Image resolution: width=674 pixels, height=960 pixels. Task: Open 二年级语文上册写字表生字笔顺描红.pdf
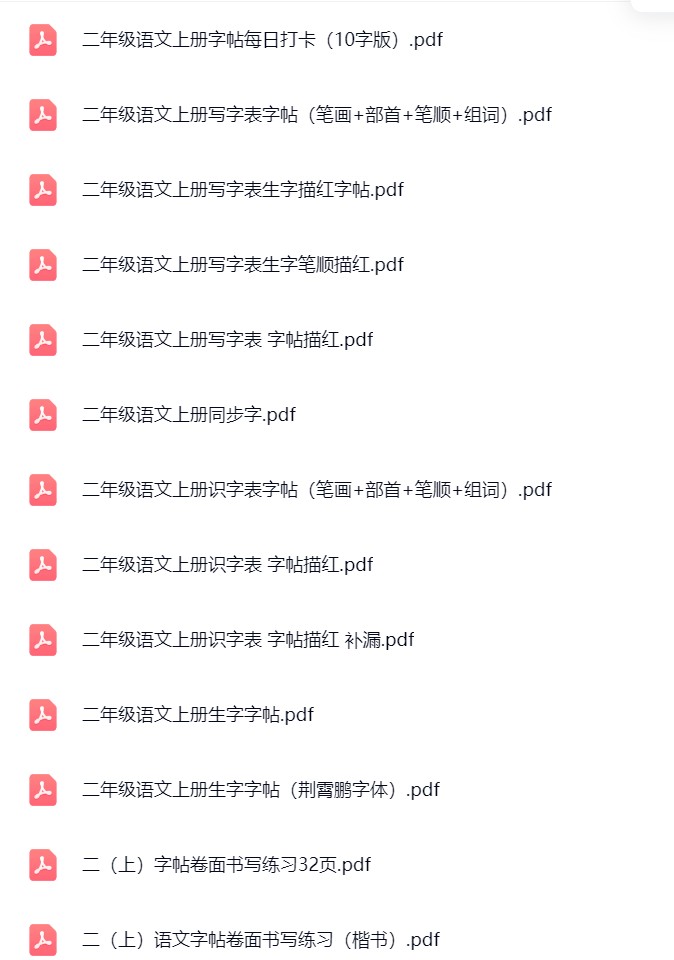[242, 265]
